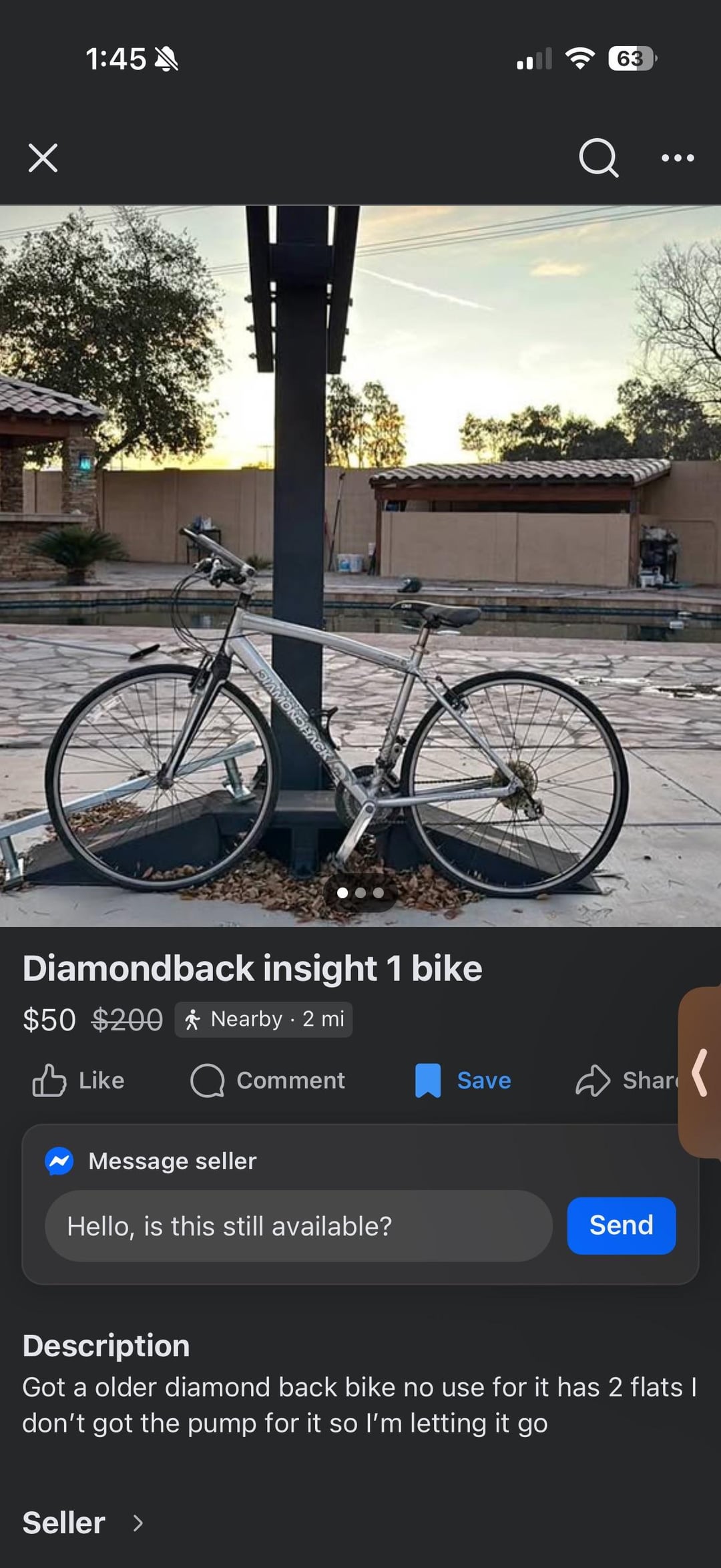Open the Diamondback bike photo
The width and height of the screenshot is (721, 1568).
[x=360, y=565]
